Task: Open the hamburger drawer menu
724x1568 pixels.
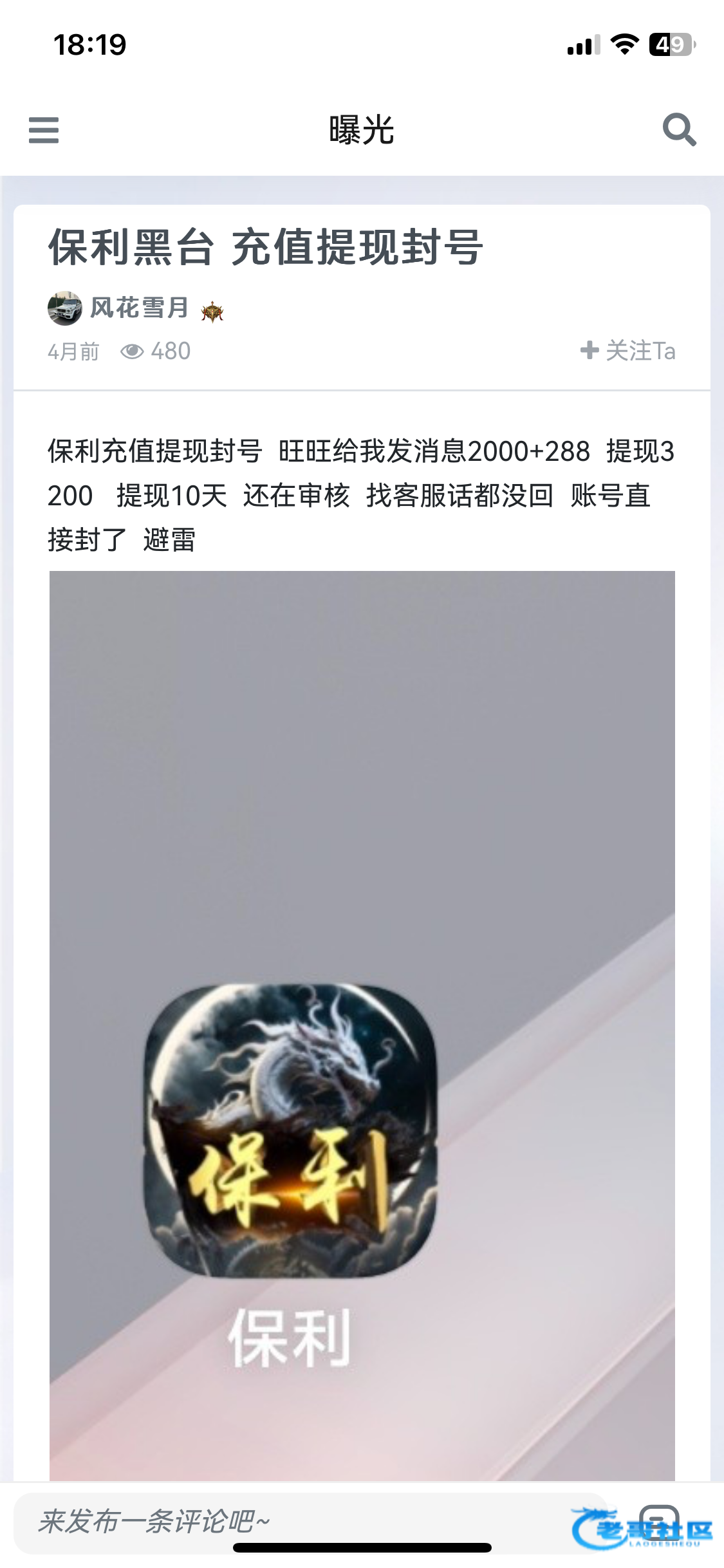Action: point(44,130)
